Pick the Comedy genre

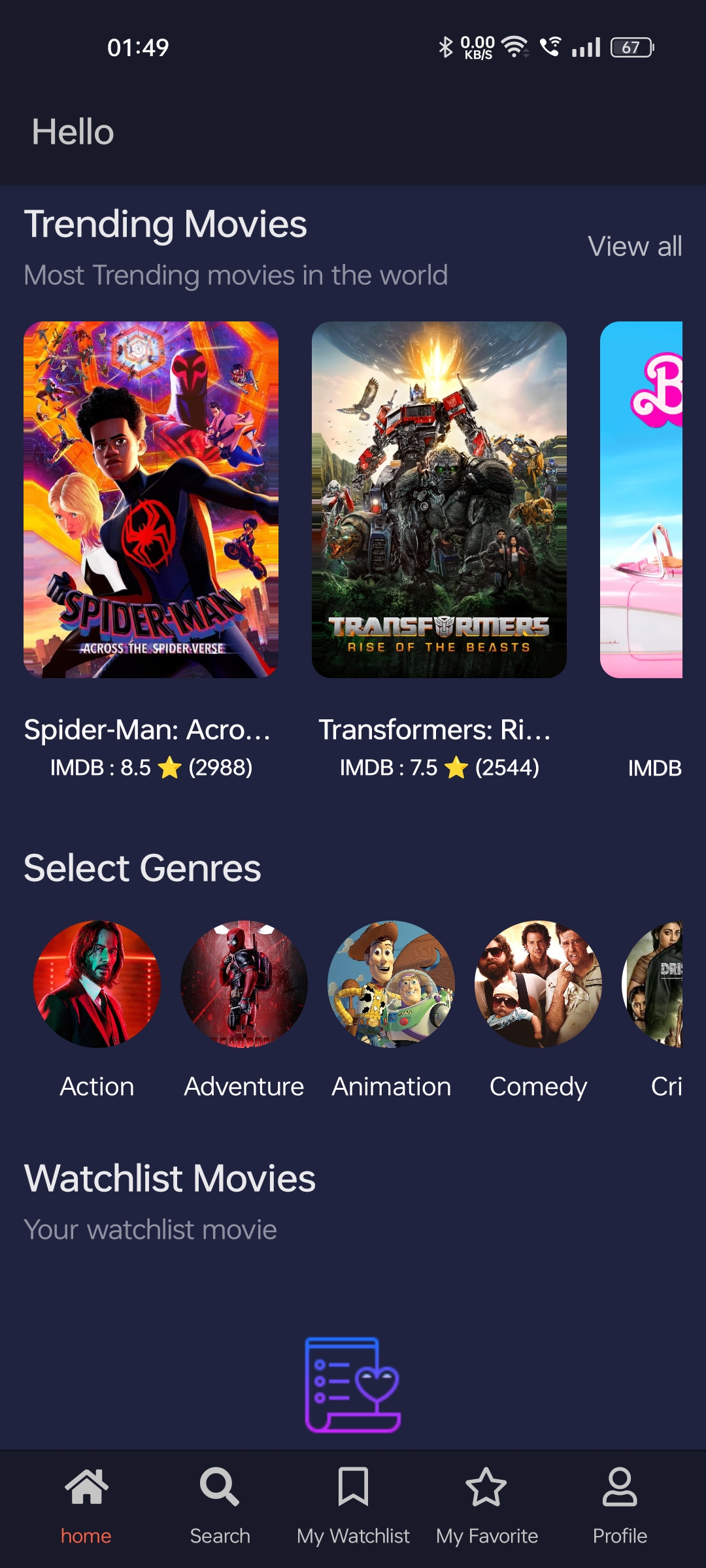tap(538, 984)
